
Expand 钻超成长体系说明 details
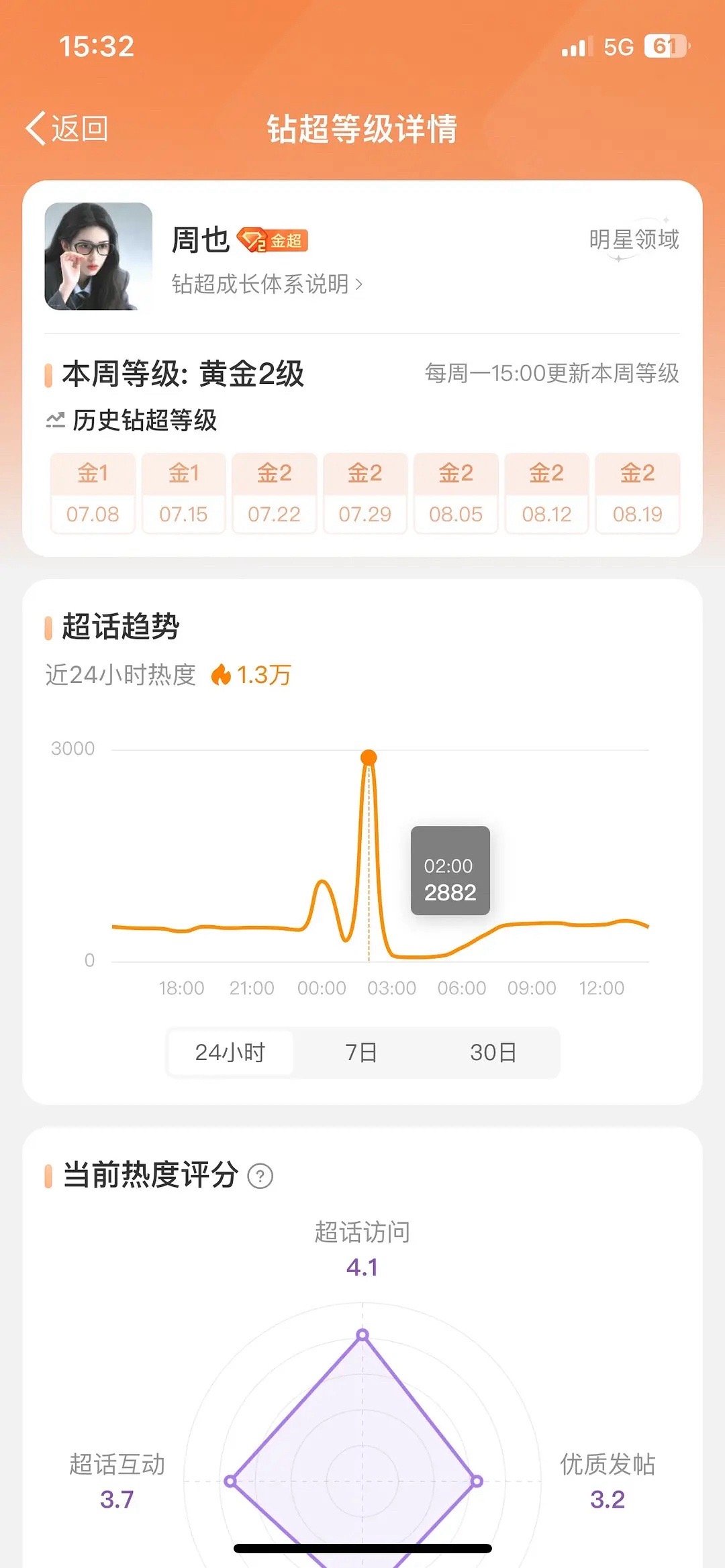(265, 284)
